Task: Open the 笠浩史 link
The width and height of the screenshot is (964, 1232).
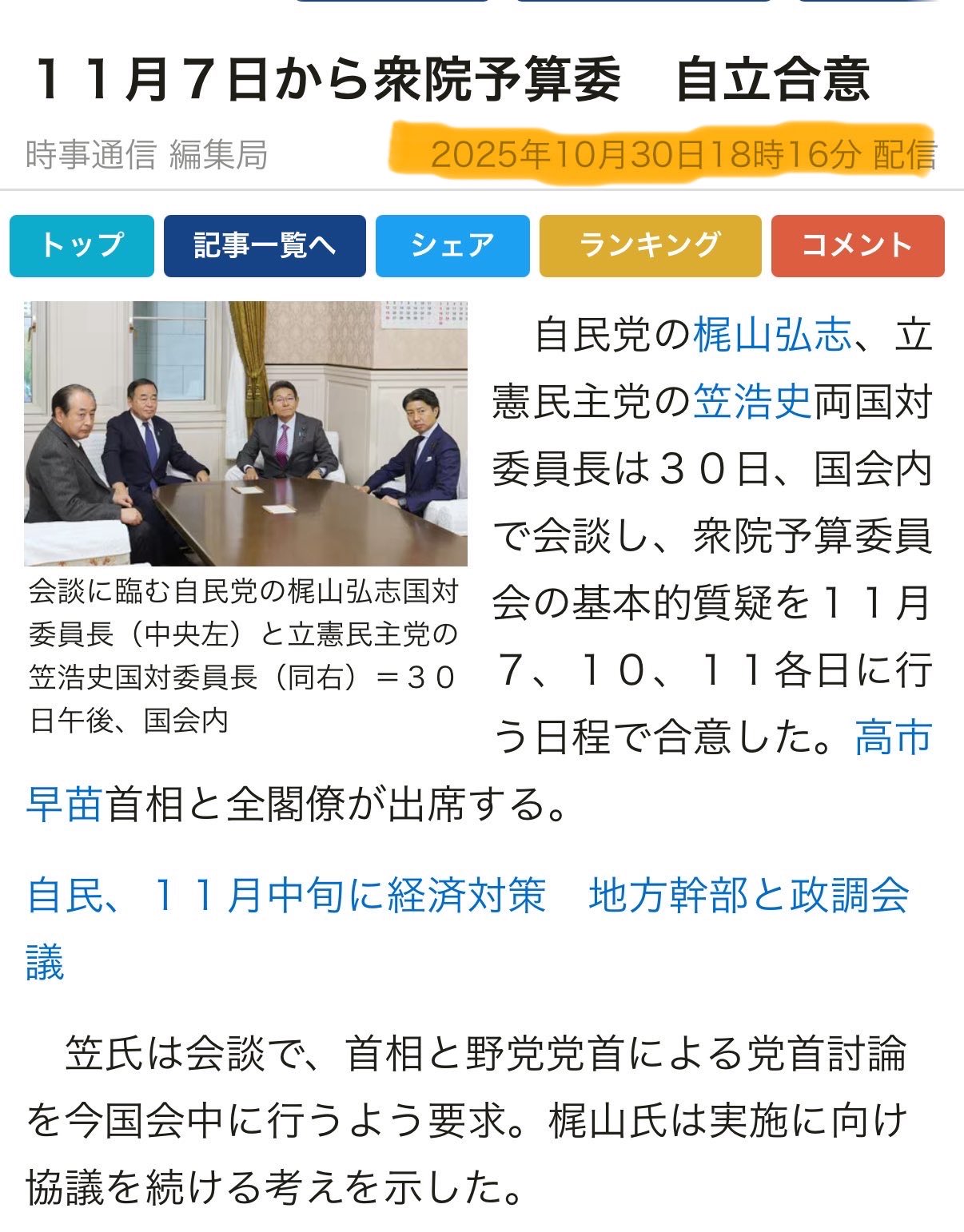Action: click(x=752, y=401)
